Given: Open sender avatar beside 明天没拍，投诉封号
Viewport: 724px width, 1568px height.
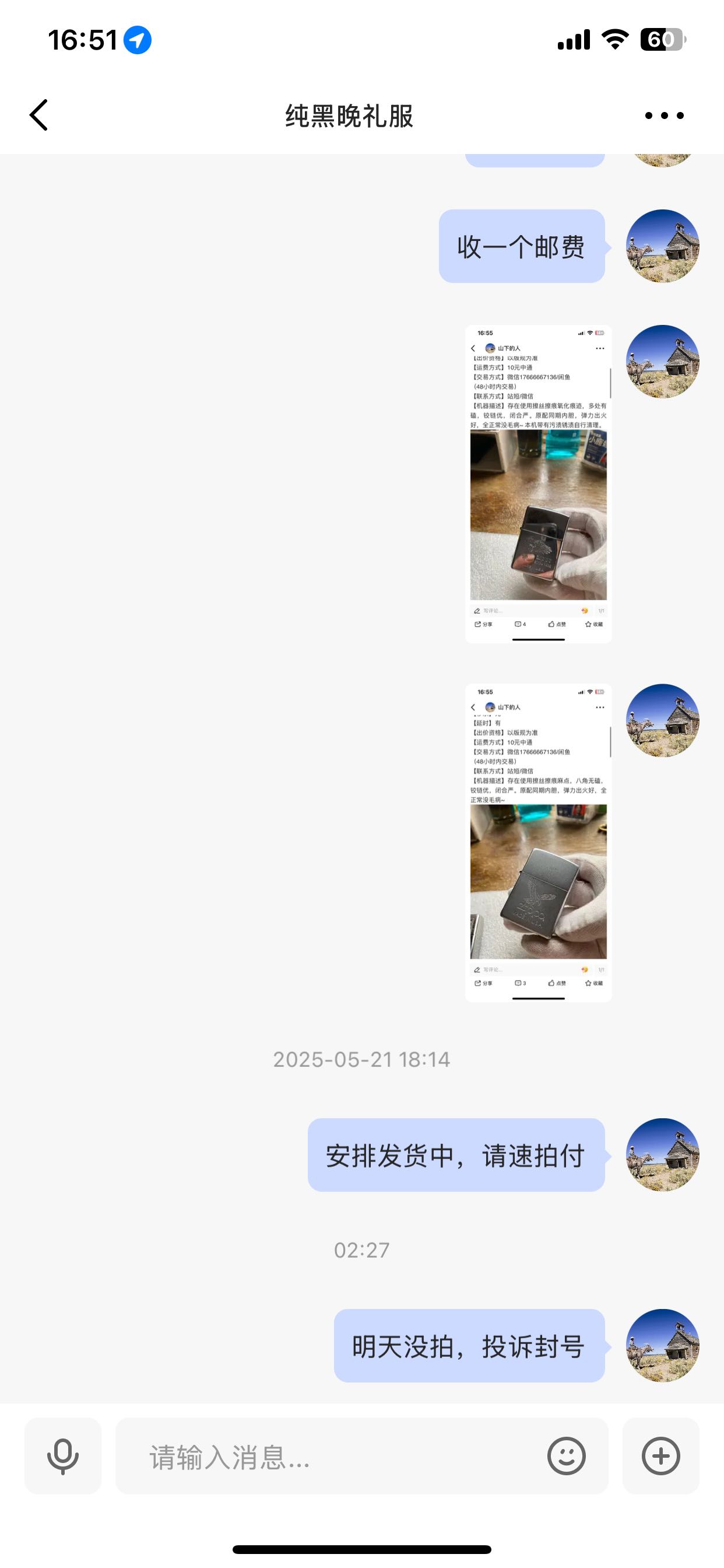Looking at the screenshot, I should coord(663,1345).
